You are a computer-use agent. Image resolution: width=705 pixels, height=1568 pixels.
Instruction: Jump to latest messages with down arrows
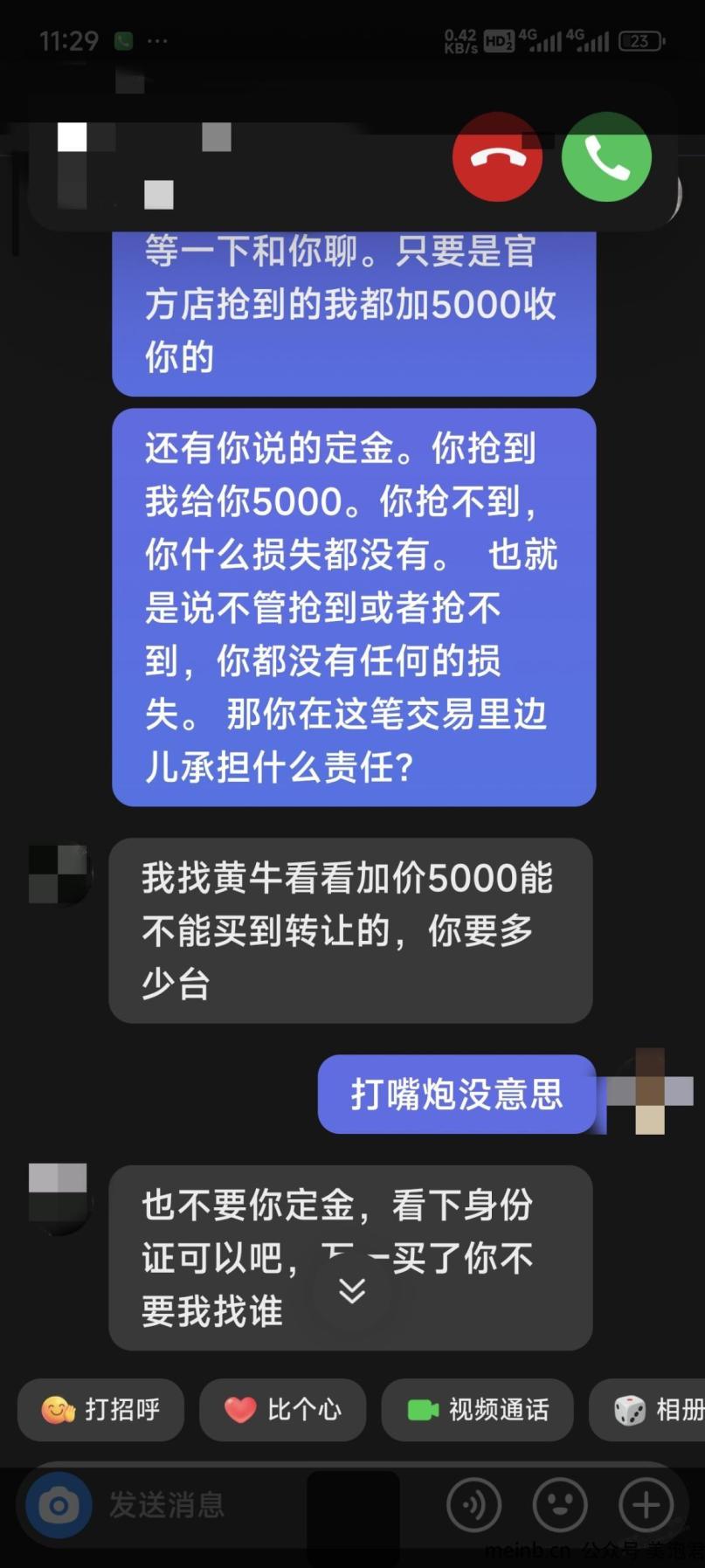pyautogui.click(x=352, y=1290)
